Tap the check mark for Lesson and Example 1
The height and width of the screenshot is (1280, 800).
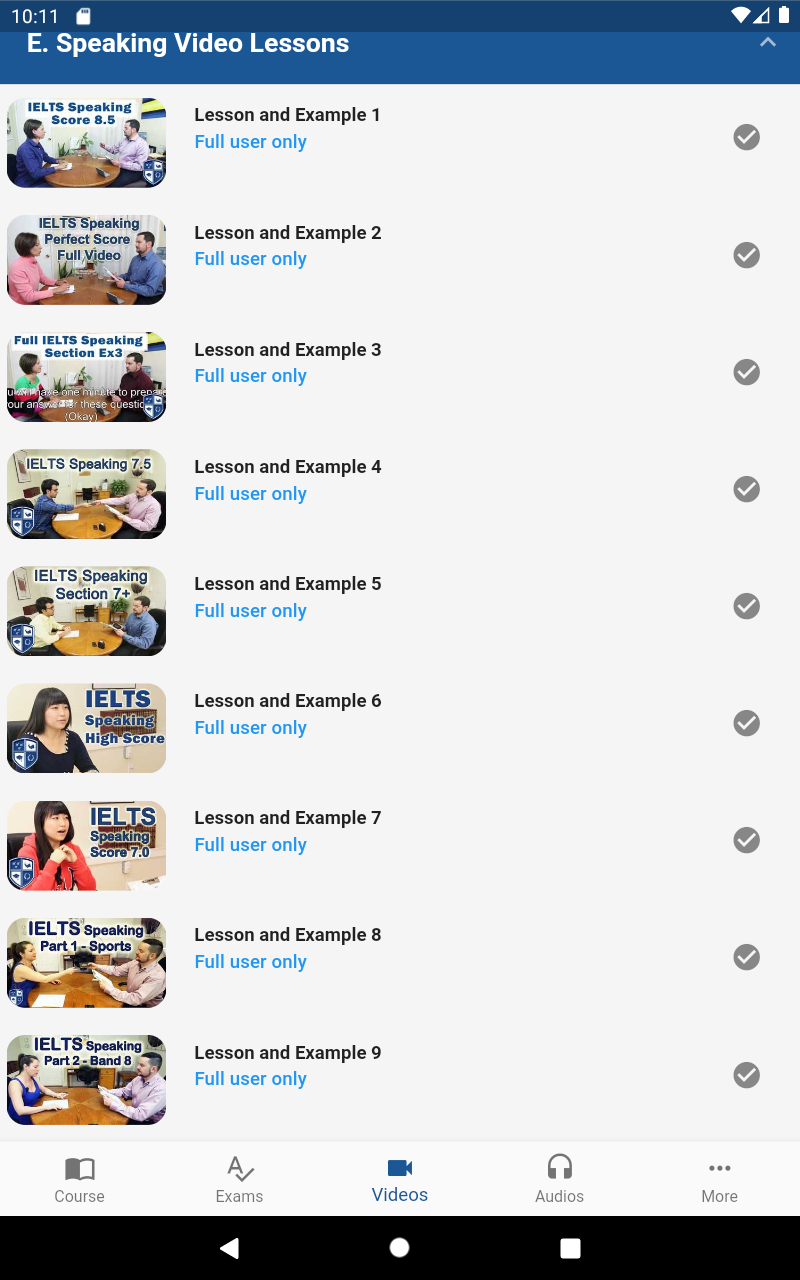coord(746,137)
